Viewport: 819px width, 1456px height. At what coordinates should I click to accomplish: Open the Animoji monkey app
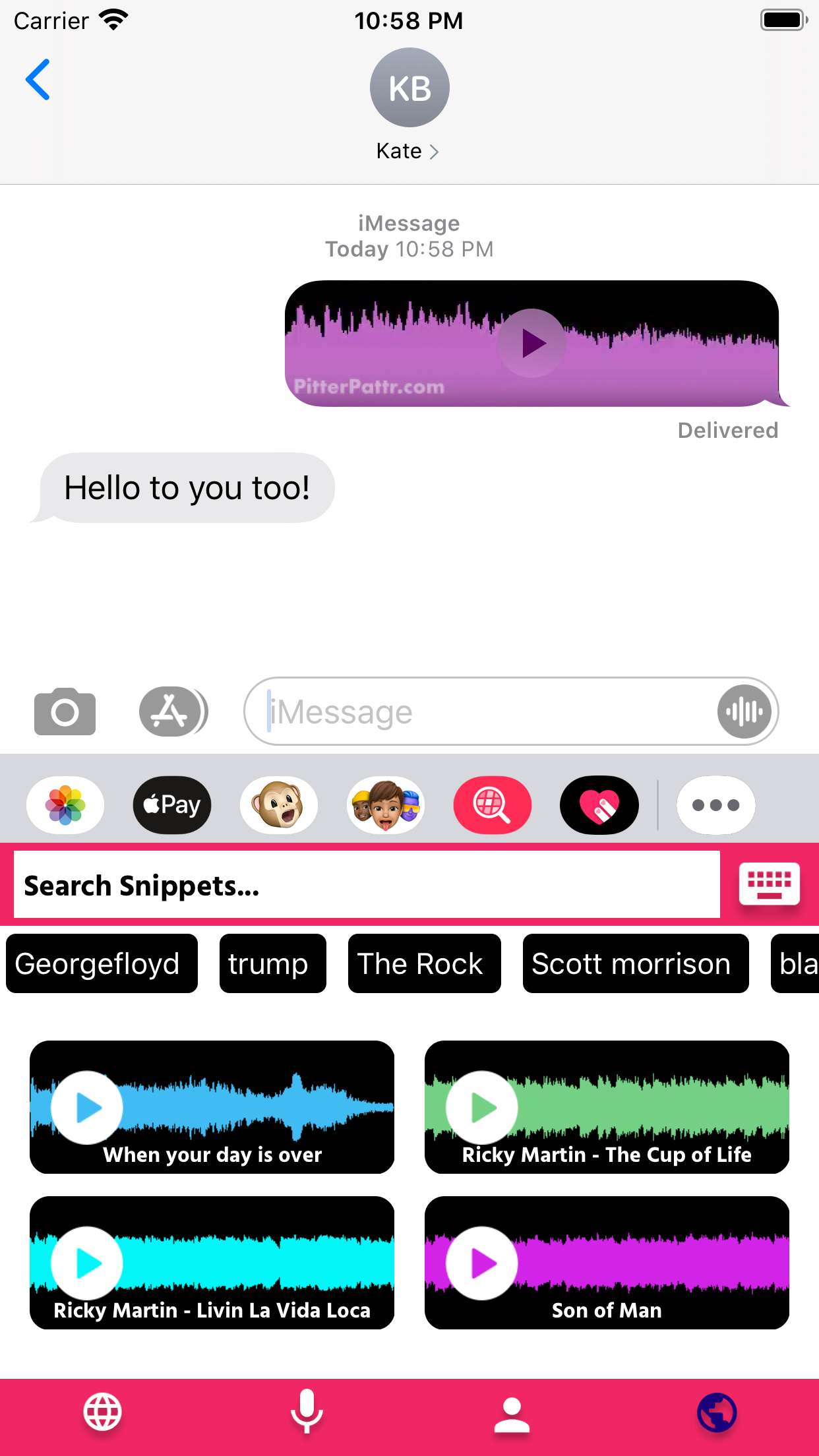(x=278, y=805)
